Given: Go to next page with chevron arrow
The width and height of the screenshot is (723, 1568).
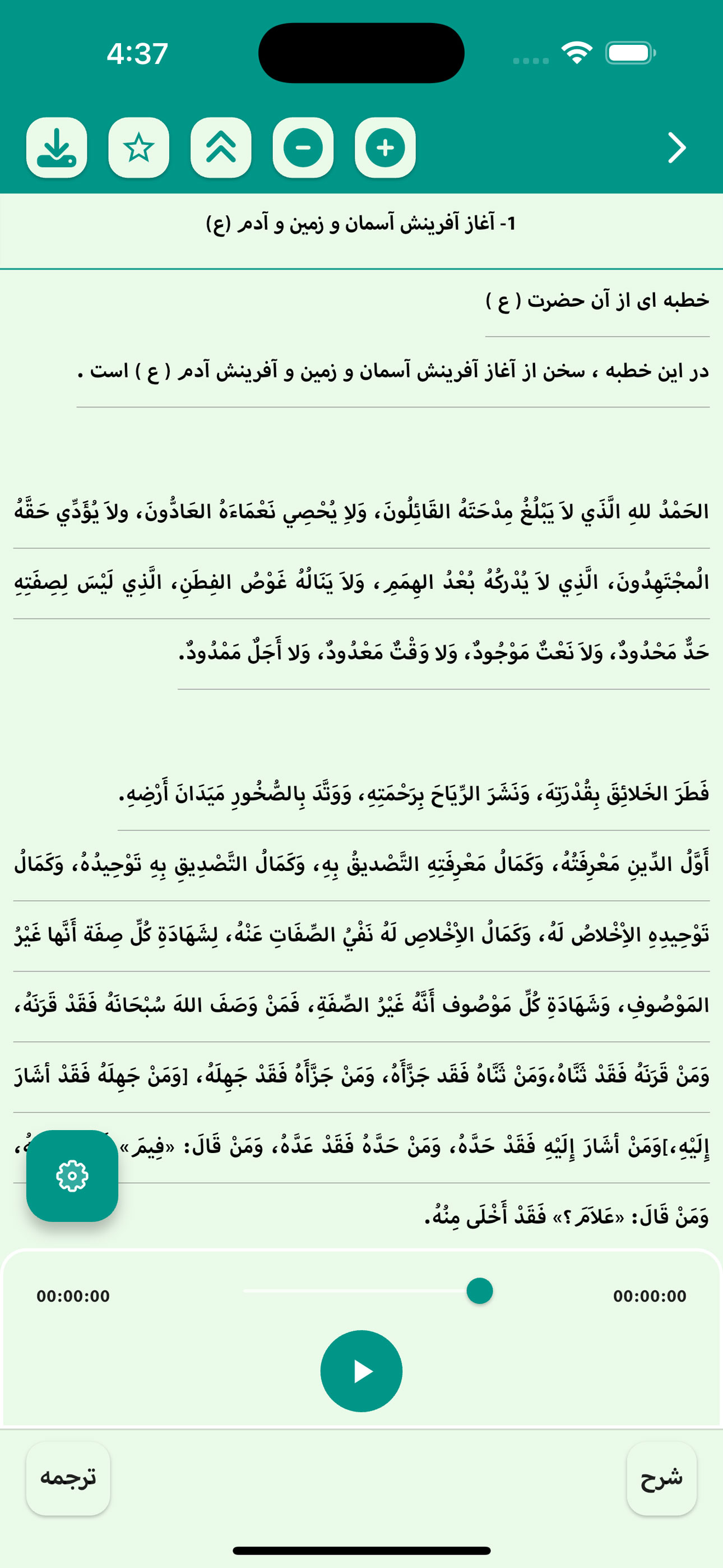Looking at the screenshot, I should click(x=676, y=148).
